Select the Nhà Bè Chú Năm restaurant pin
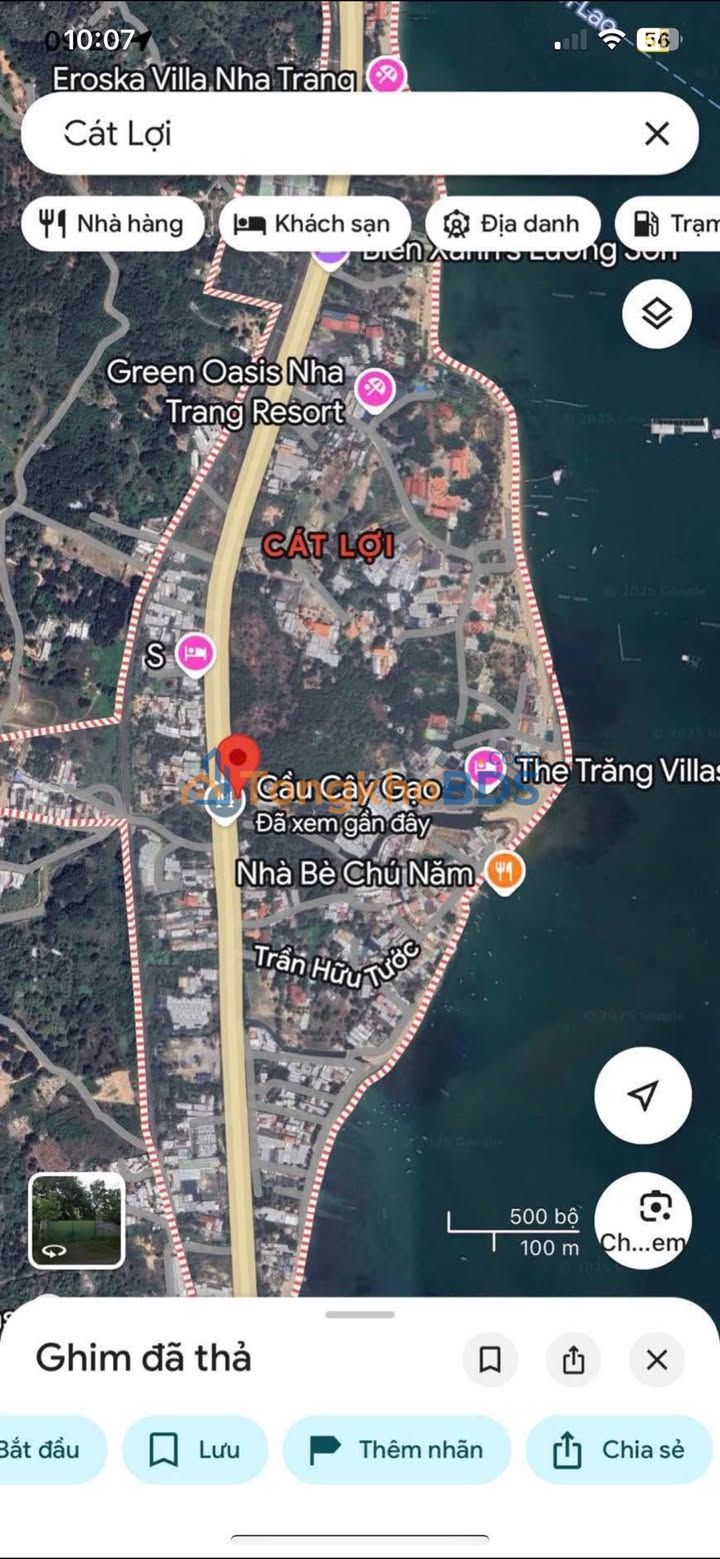The image size is (720, 1559). coord(503,872)
